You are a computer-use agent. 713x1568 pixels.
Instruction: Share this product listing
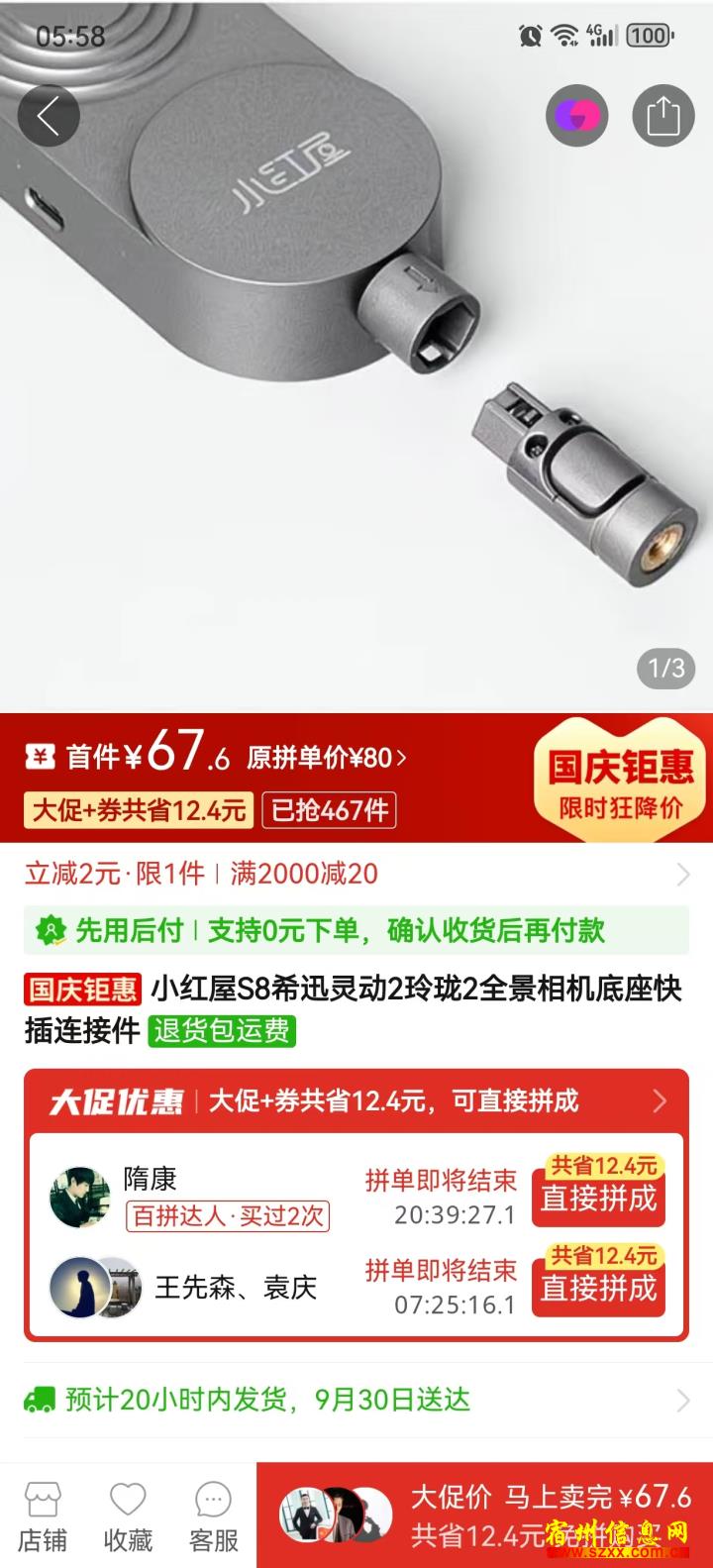click(x=662, y=117)
